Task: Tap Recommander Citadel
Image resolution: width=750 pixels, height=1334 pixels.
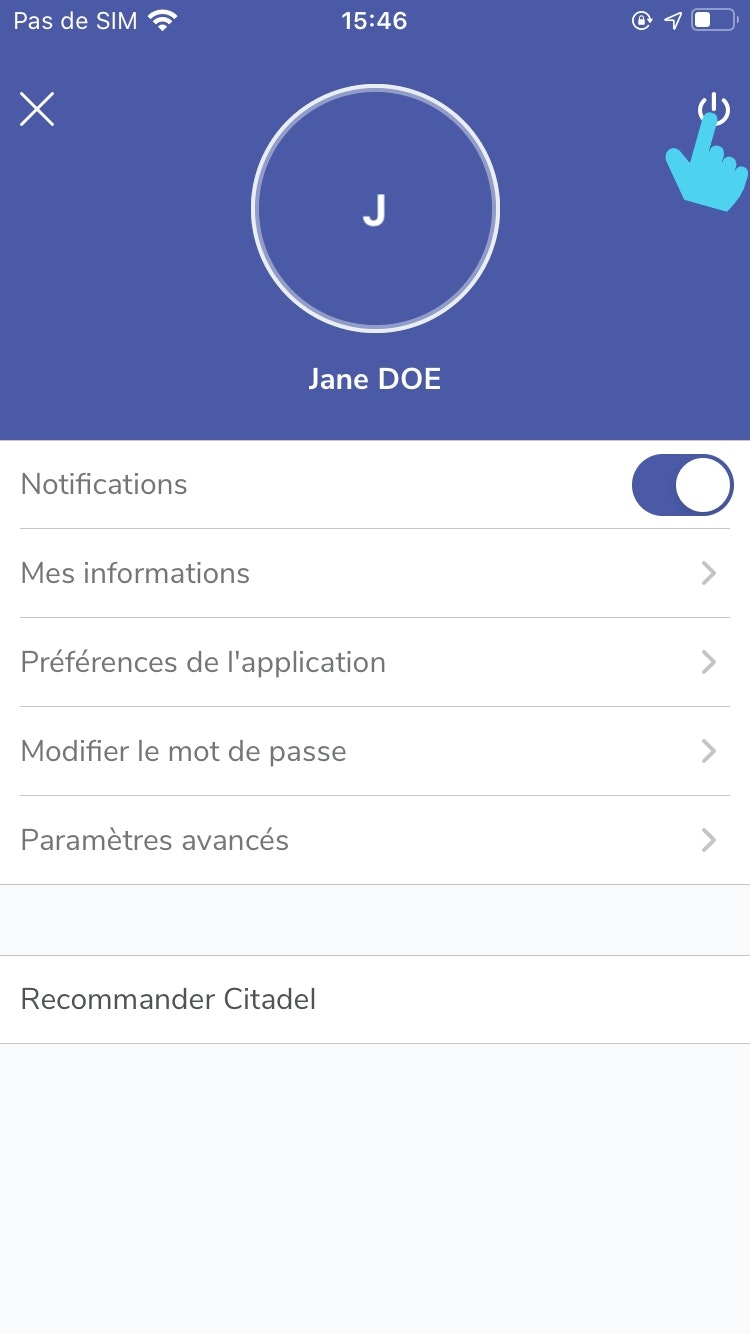Action: click(x=375, y=999)
